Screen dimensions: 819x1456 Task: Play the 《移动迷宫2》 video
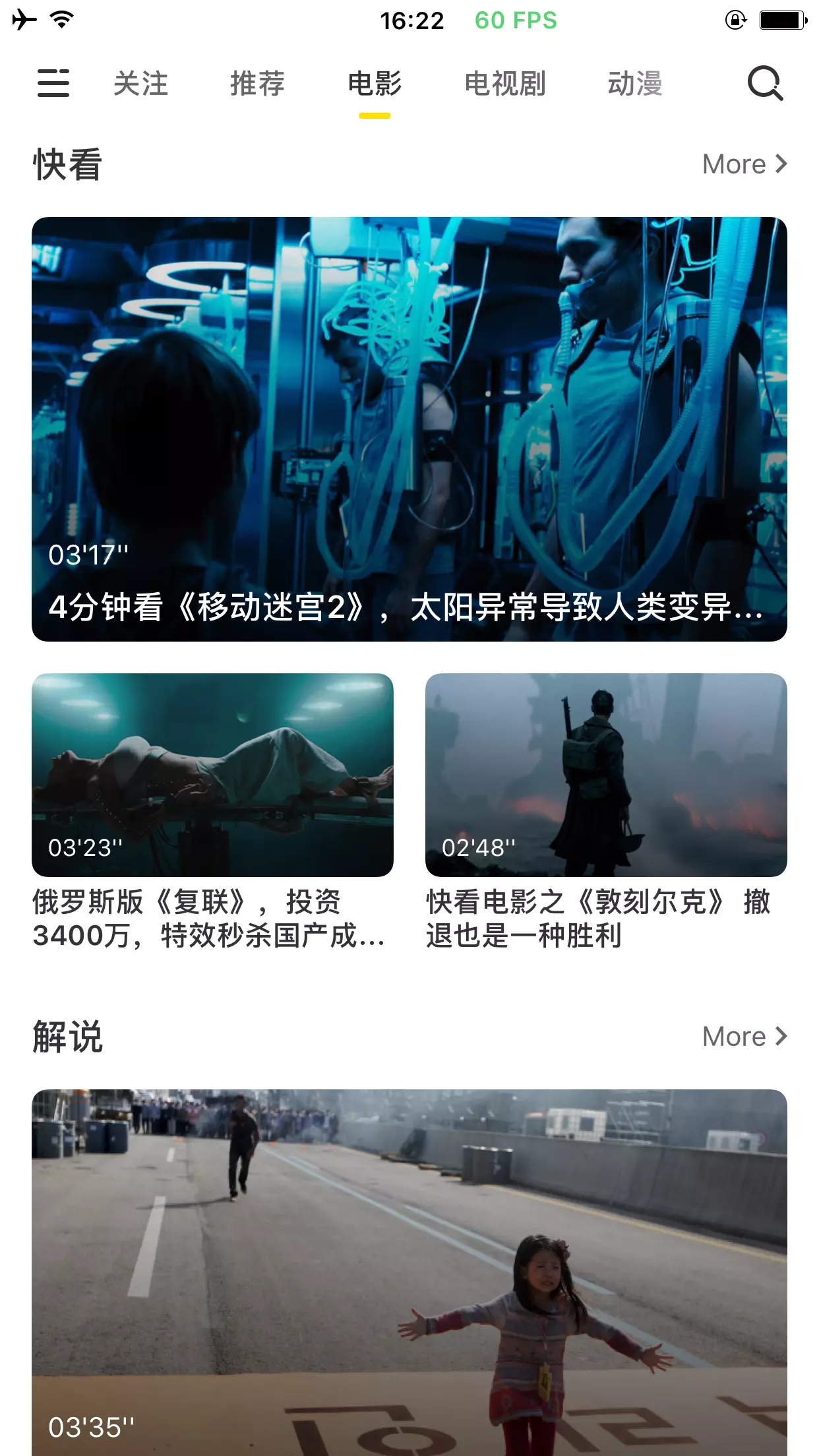coord(409,429)
